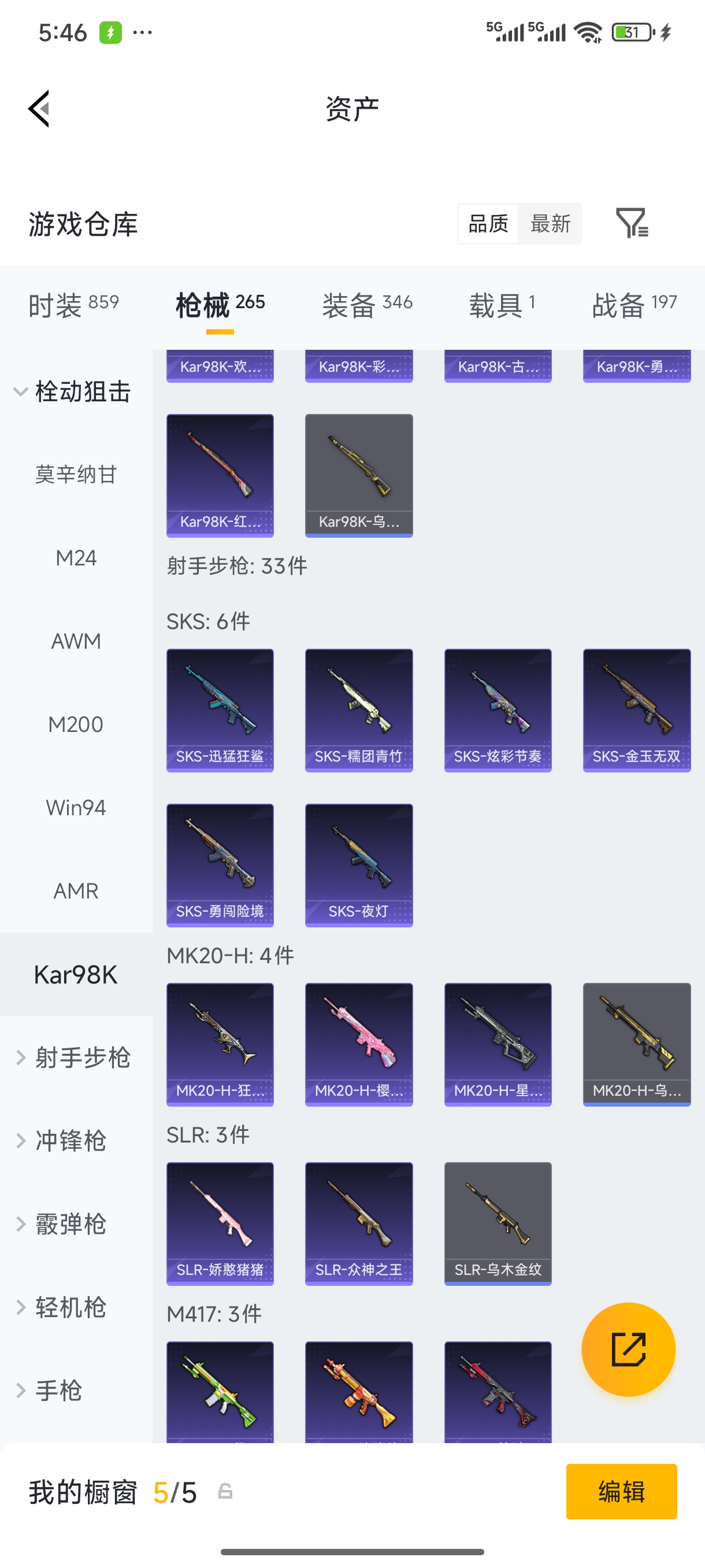
Task: Tap the orange share floating button
Action: pyautogui.click(x=629, y=1350)
